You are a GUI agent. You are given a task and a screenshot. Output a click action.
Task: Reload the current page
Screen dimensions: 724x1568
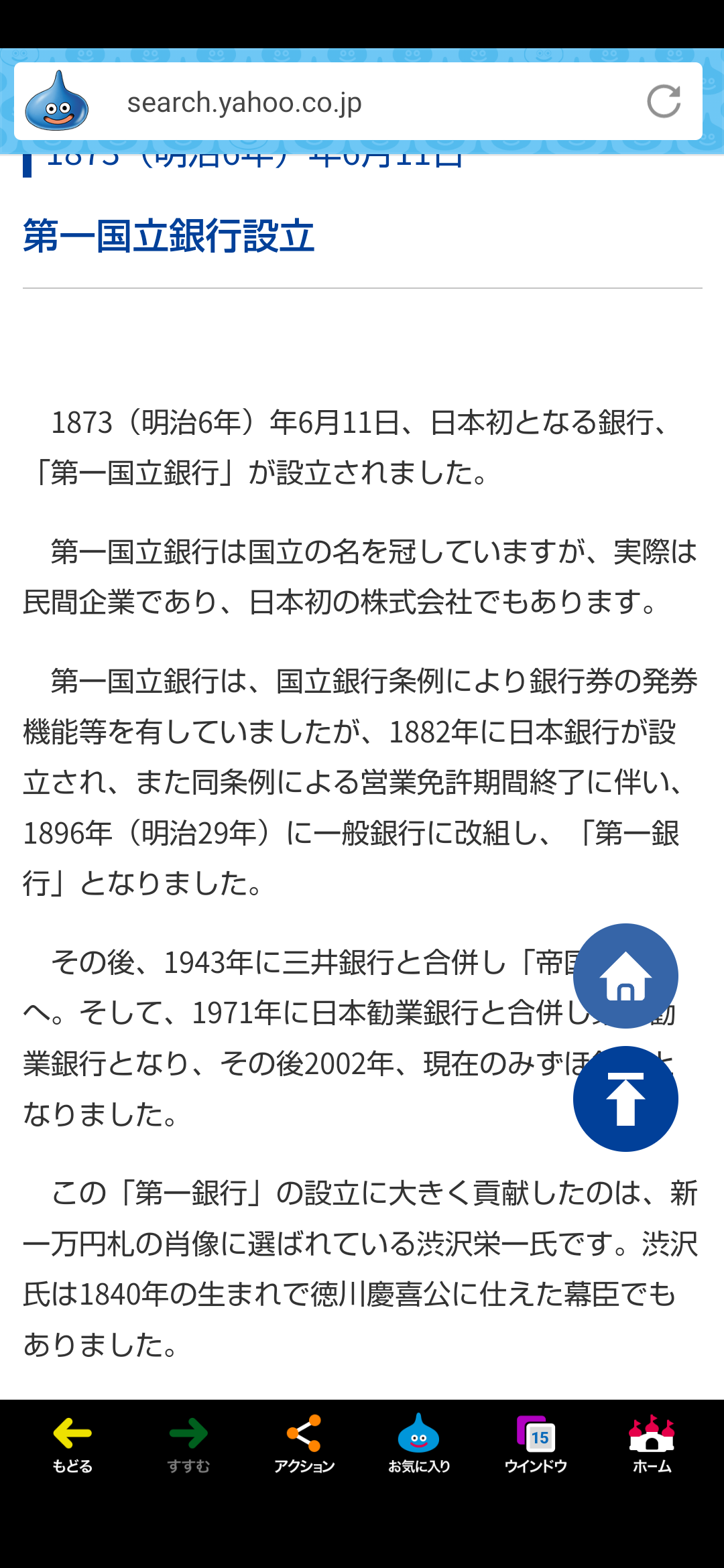click(664, 102)
